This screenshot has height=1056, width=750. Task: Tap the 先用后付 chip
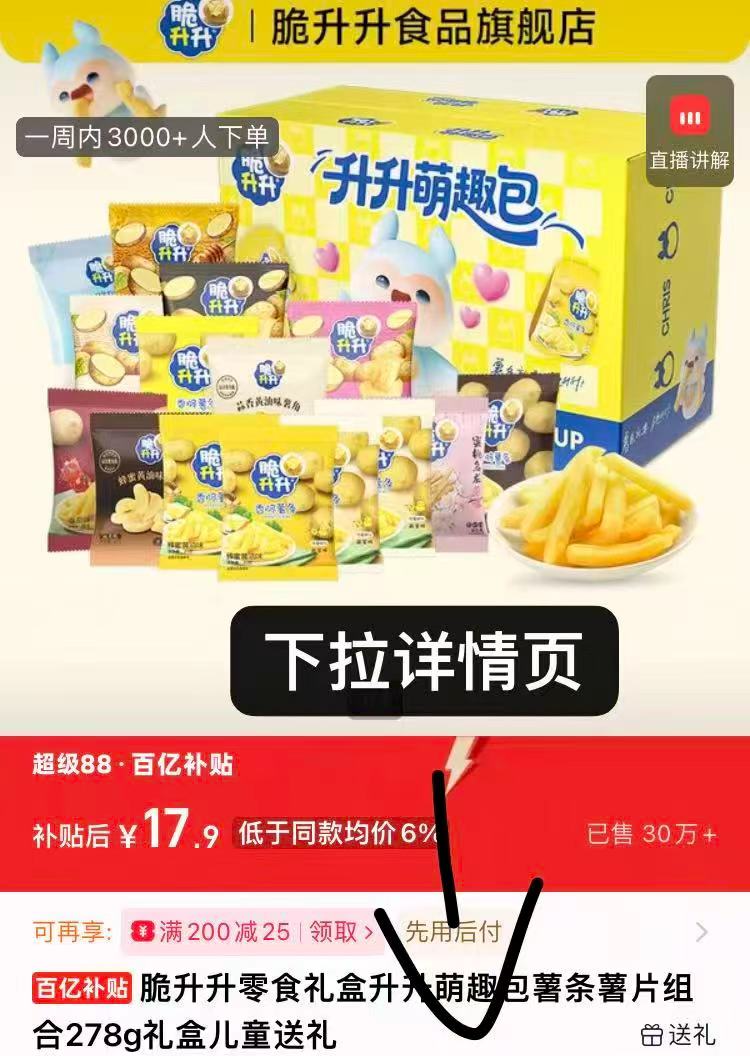pyautogui.click(x=452, y=933)
